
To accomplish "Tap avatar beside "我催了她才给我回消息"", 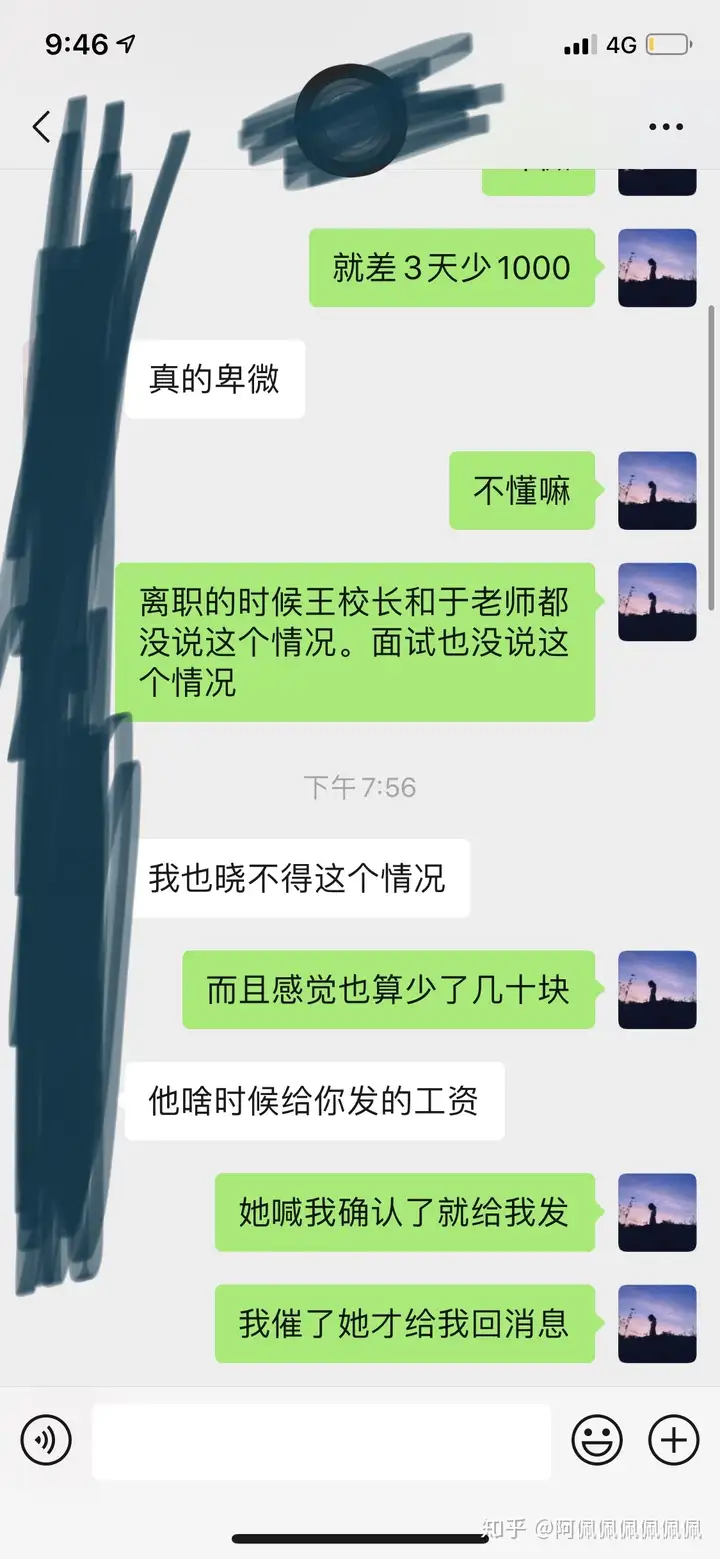I will tap(657, 1323).
